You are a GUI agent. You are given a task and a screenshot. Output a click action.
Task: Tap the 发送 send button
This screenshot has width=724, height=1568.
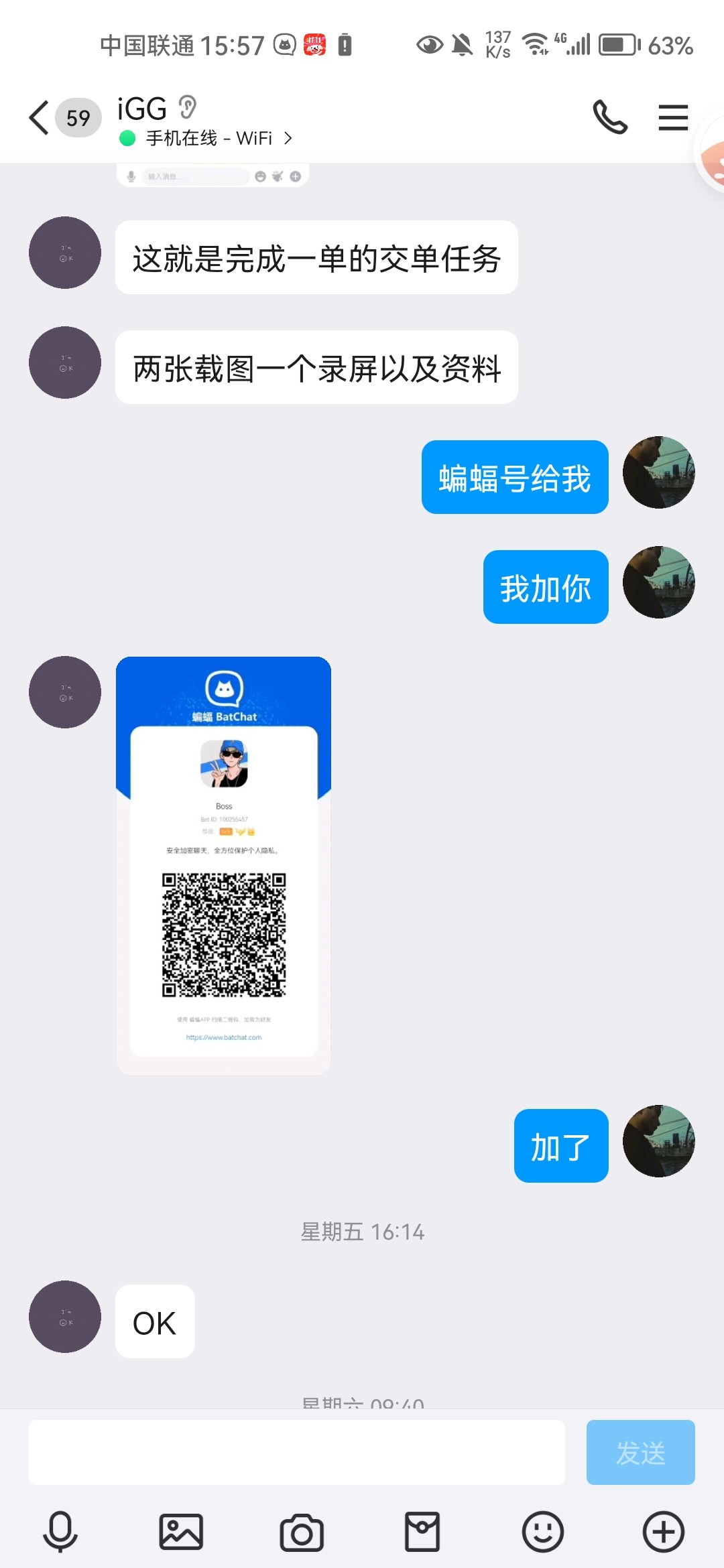tap(640, 1452)
